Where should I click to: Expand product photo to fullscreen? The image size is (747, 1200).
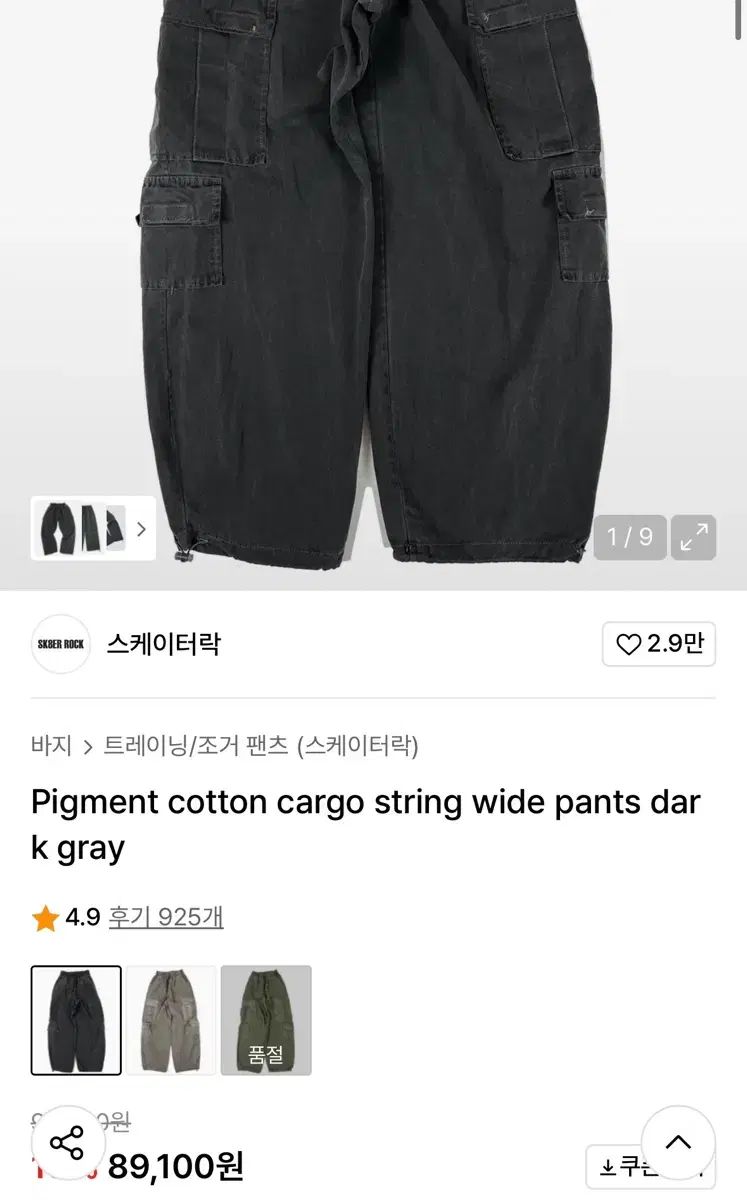point(693,537)
